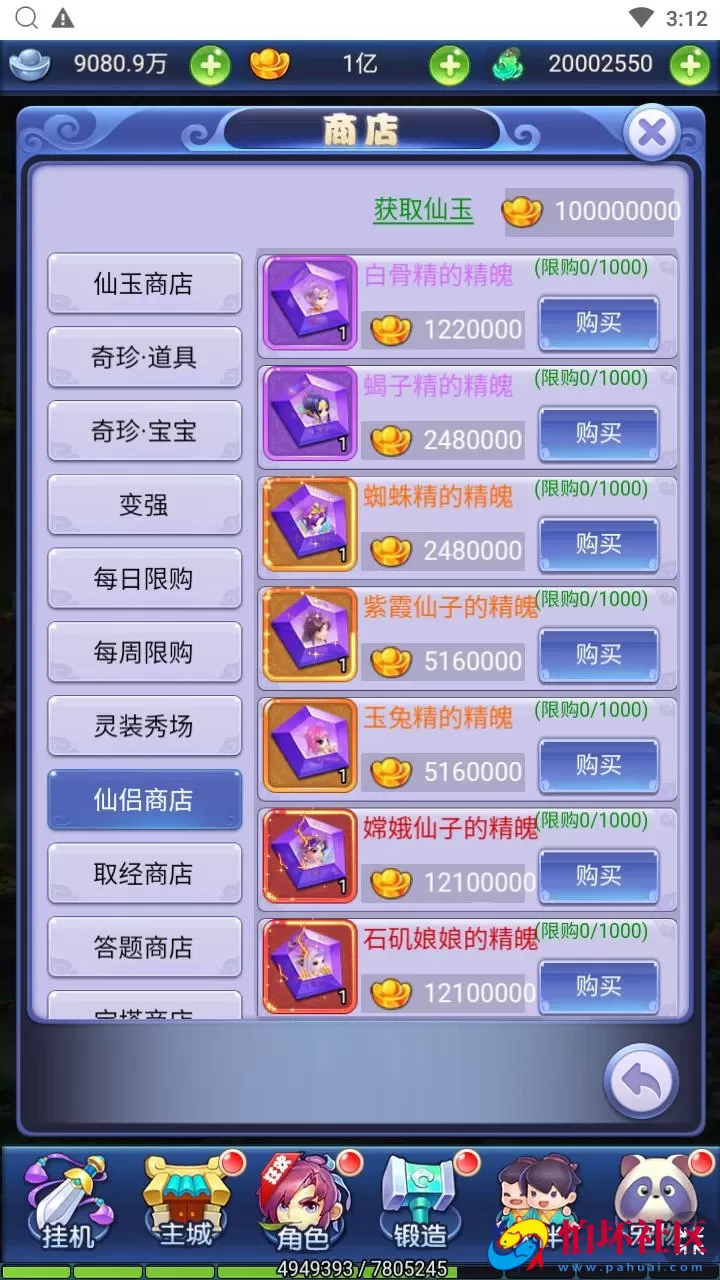Select the 每周限购 weekly shop tab
The image size is (720, 1280).
[x=144, y=652]
